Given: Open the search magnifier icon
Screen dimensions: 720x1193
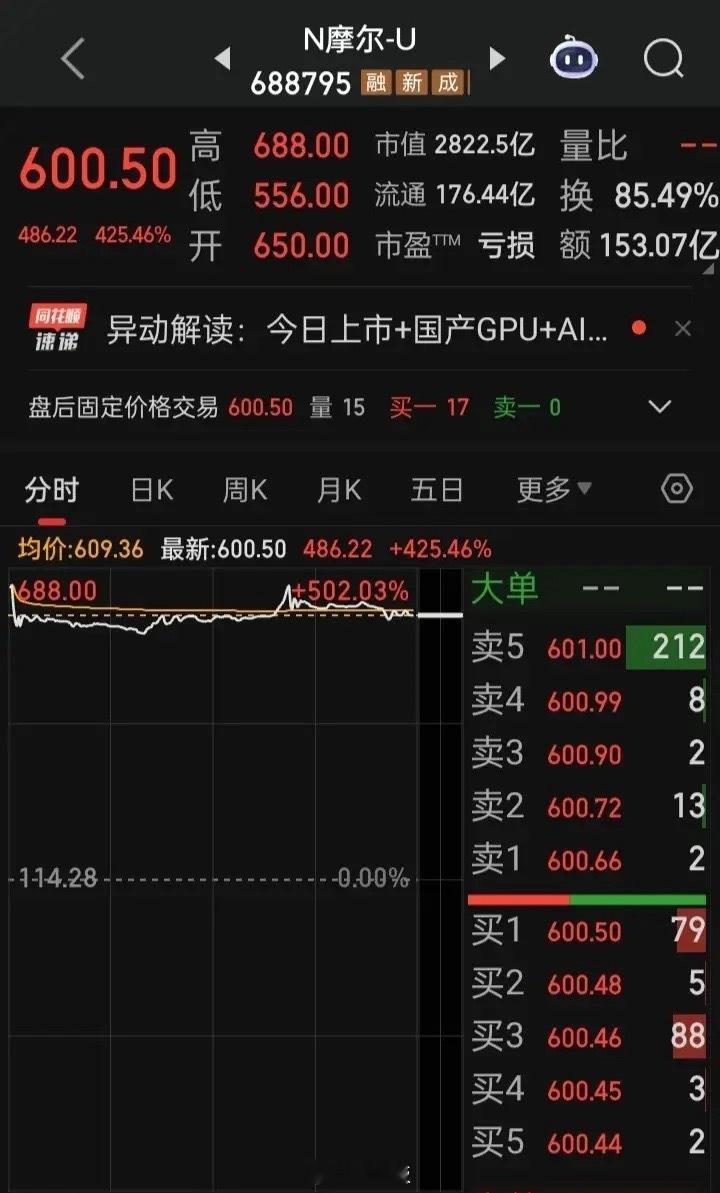Looking at the screenshot, I should (x=663, y=60).
